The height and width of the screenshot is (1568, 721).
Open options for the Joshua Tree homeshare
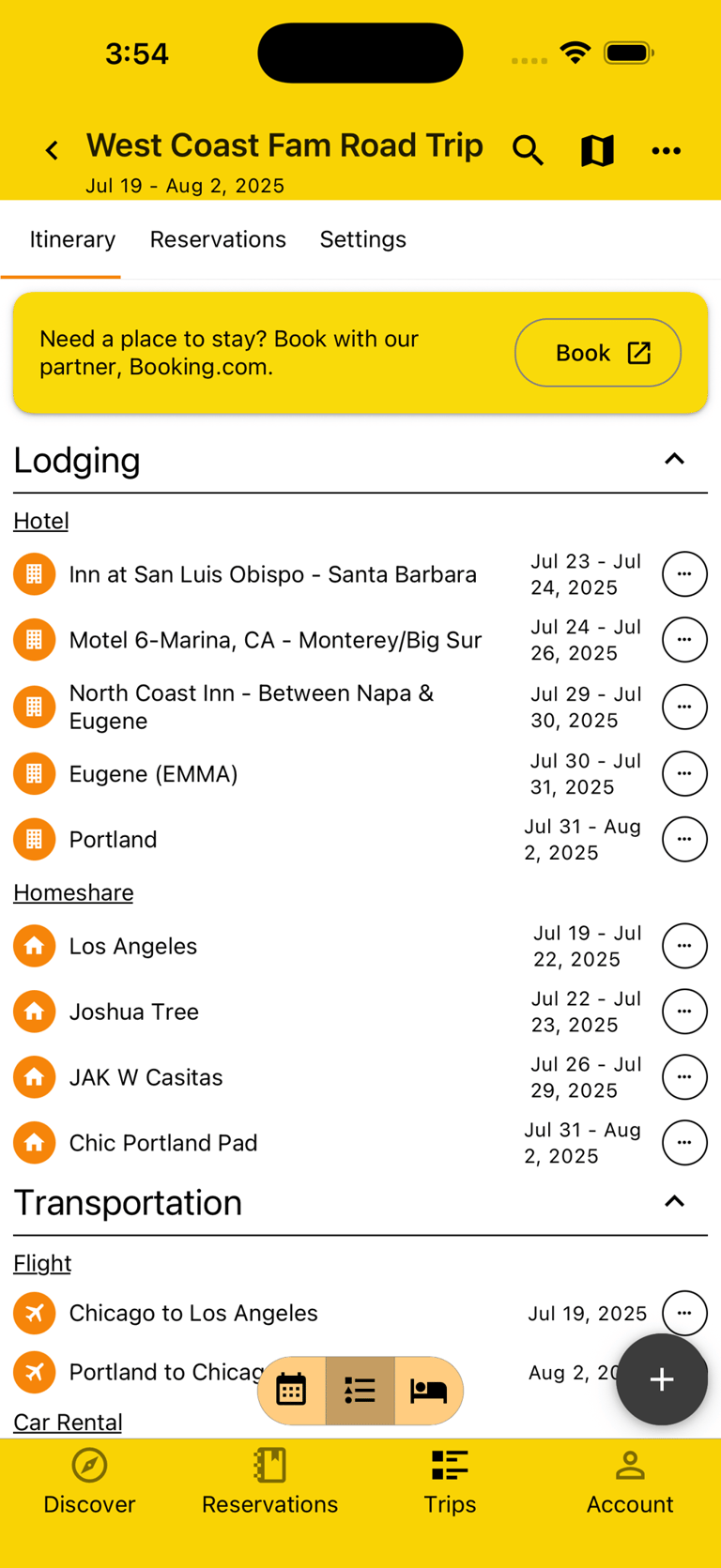tap(684, 1011)
